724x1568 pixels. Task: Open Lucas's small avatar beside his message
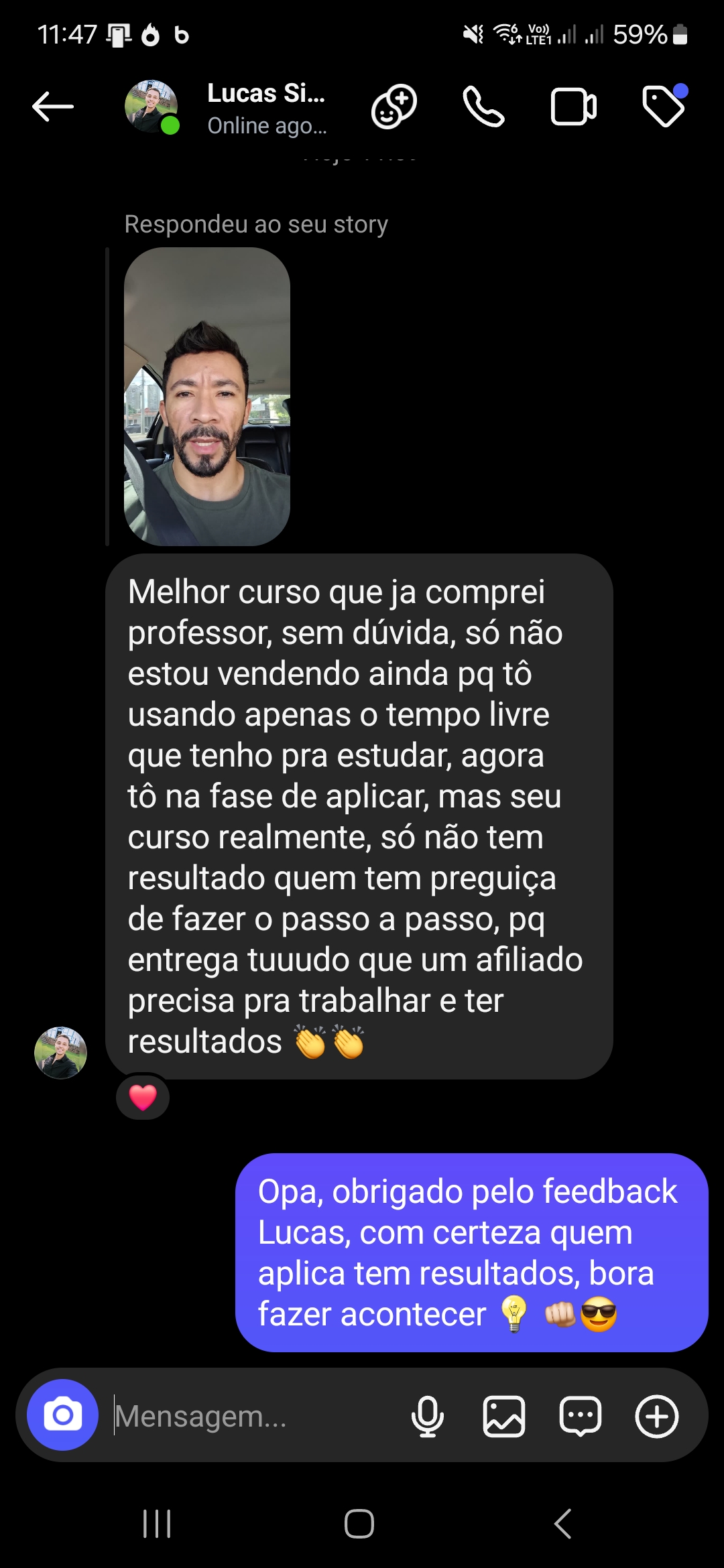point(61,1053)
